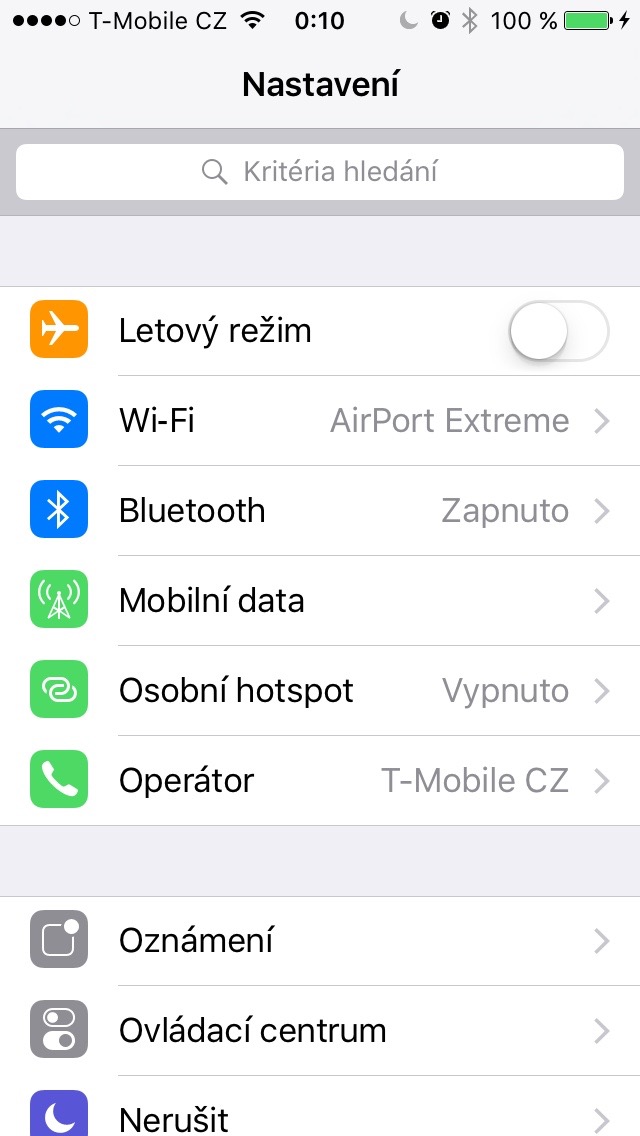640x1136 pixels.
Task: Open Osobní hotspot settings
Action: [x=320, y=691]
